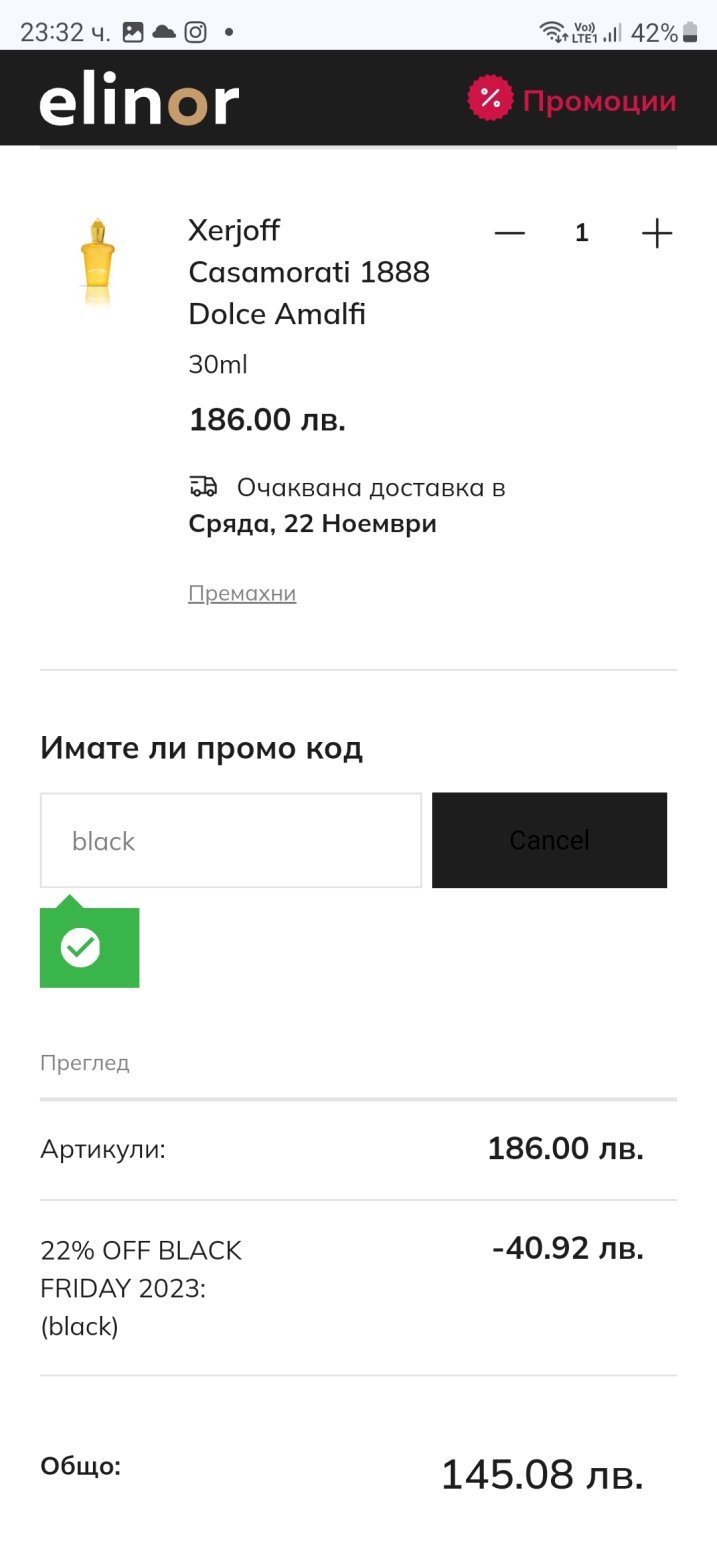
Task: Focus the promo code field
Action: click(230, 840)
